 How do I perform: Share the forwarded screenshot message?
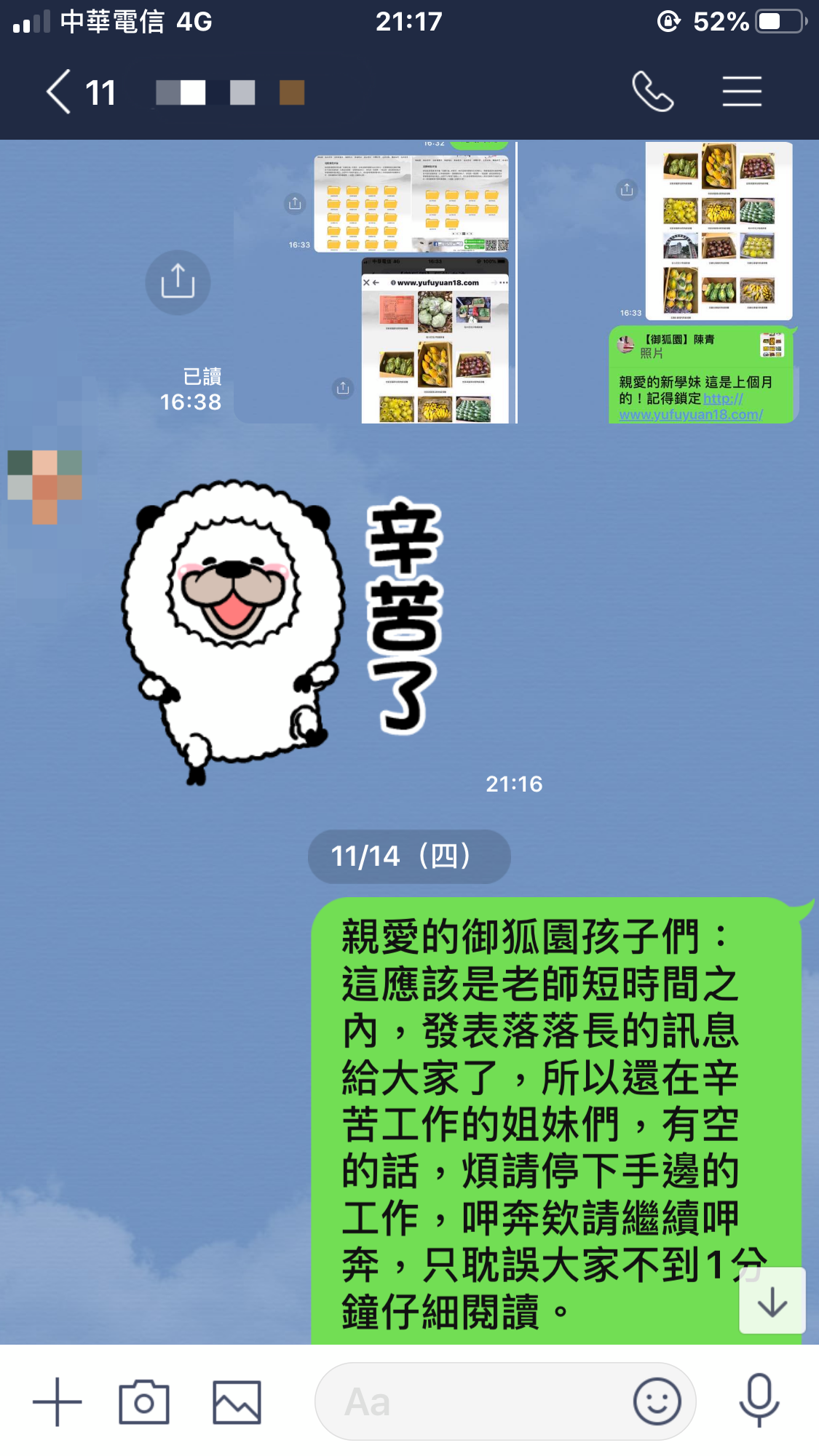tap(178, 282)
